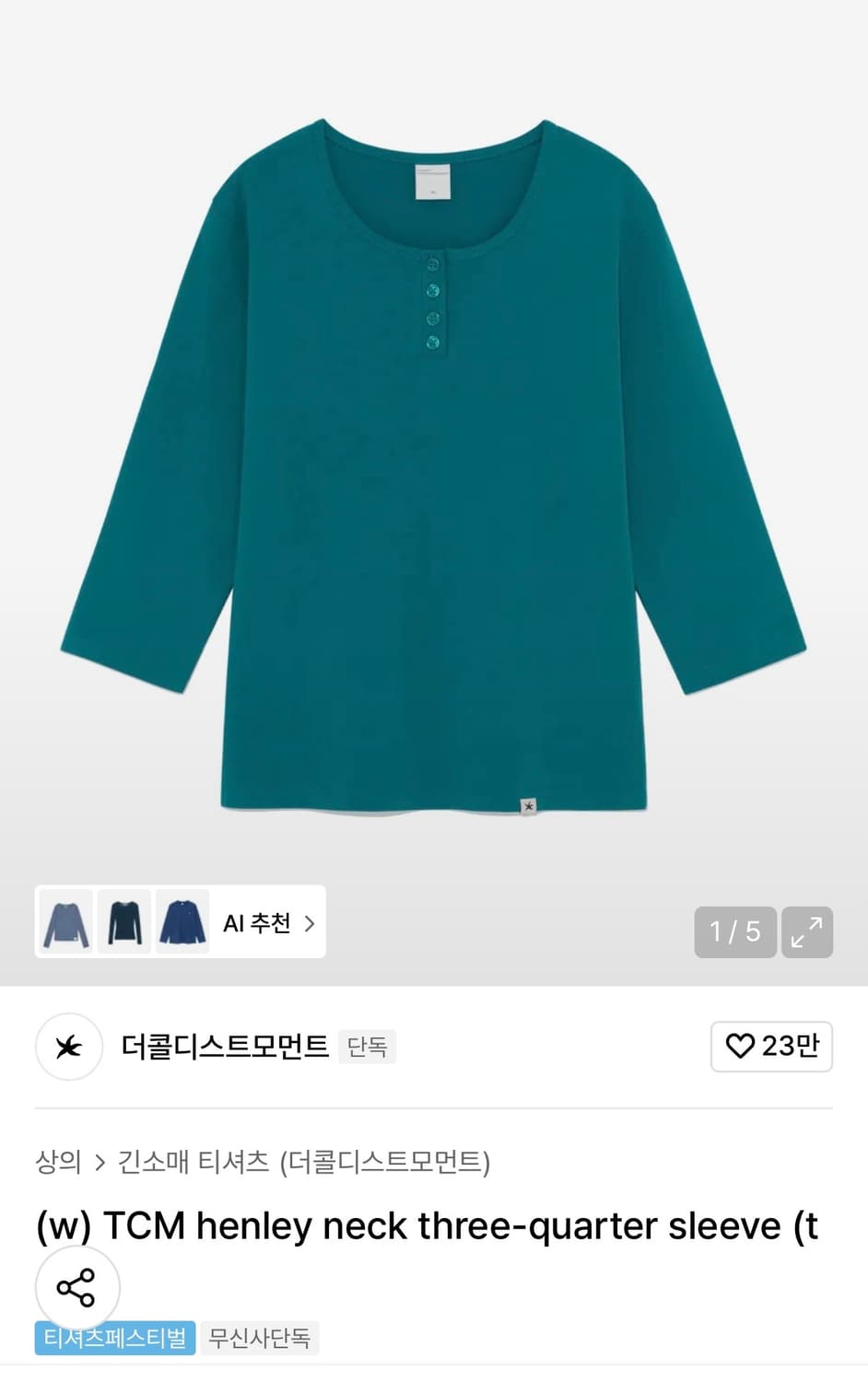Open fullscreen view with the expand arrows icon

click(x=807, y=932)
